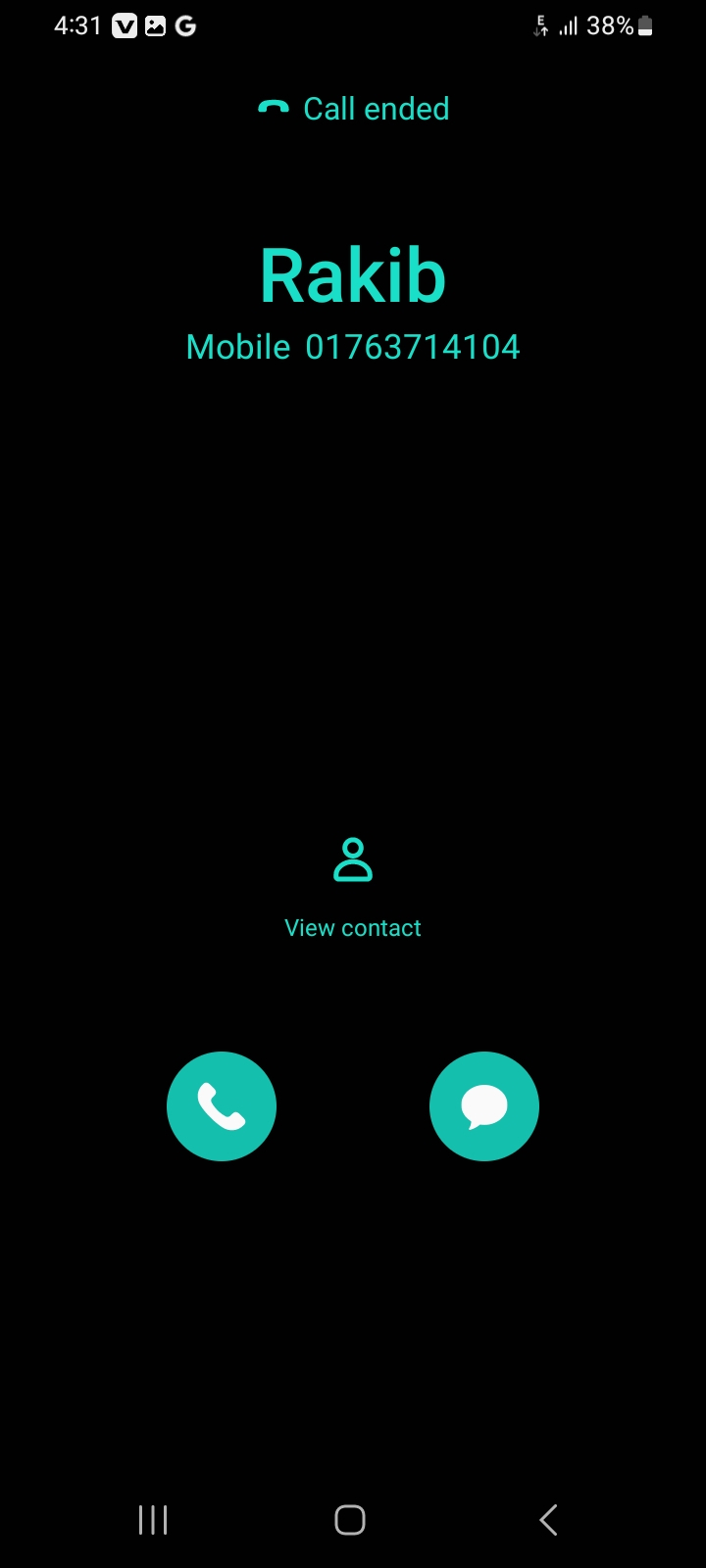
Task: Go back using the navigation bar
Action: click(548, 1520)
